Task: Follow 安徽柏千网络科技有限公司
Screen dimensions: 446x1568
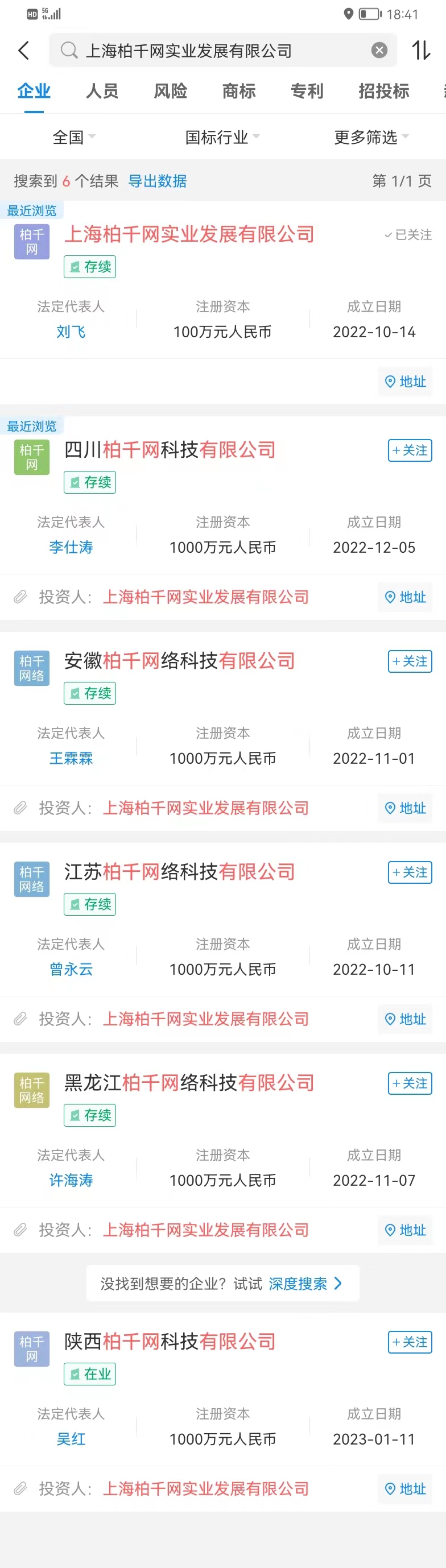Action: (410, 661)
